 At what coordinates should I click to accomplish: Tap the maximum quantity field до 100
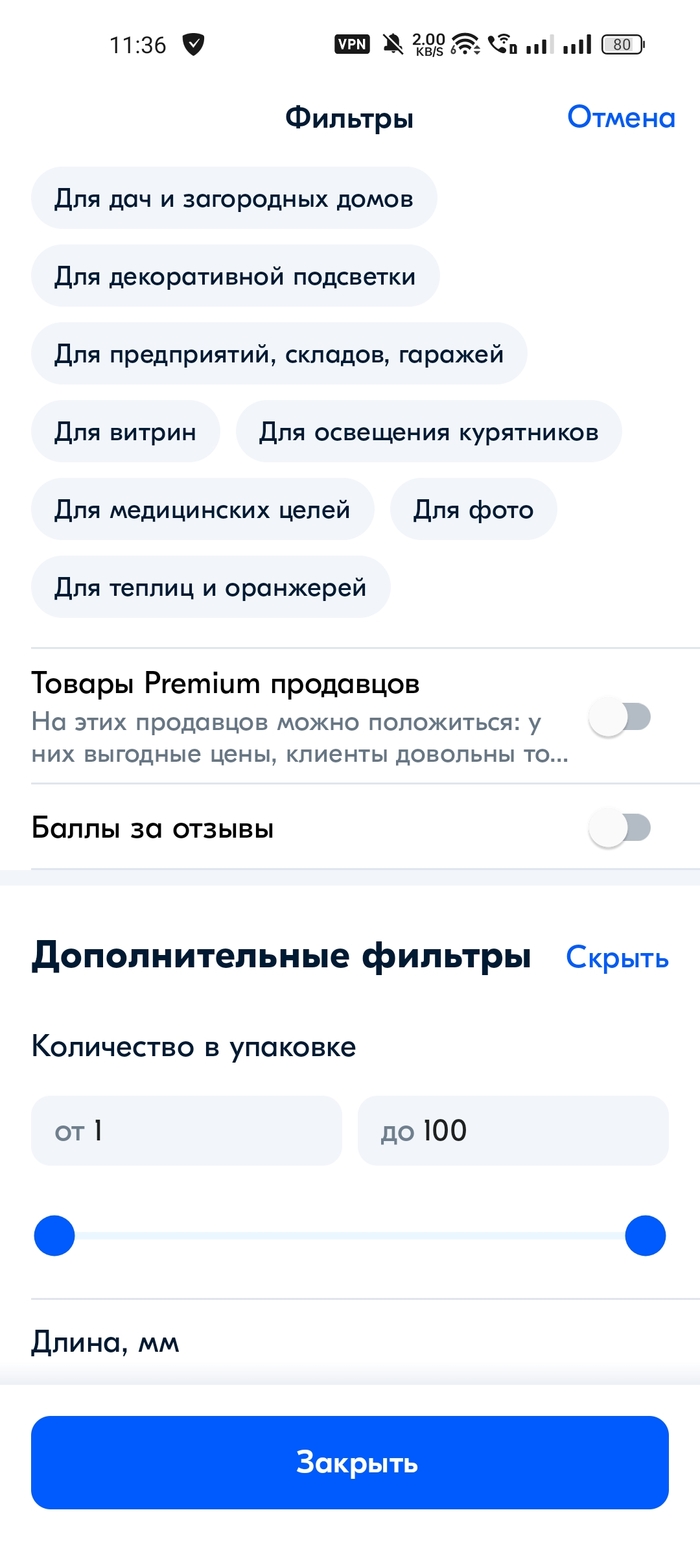[513, 1131]
